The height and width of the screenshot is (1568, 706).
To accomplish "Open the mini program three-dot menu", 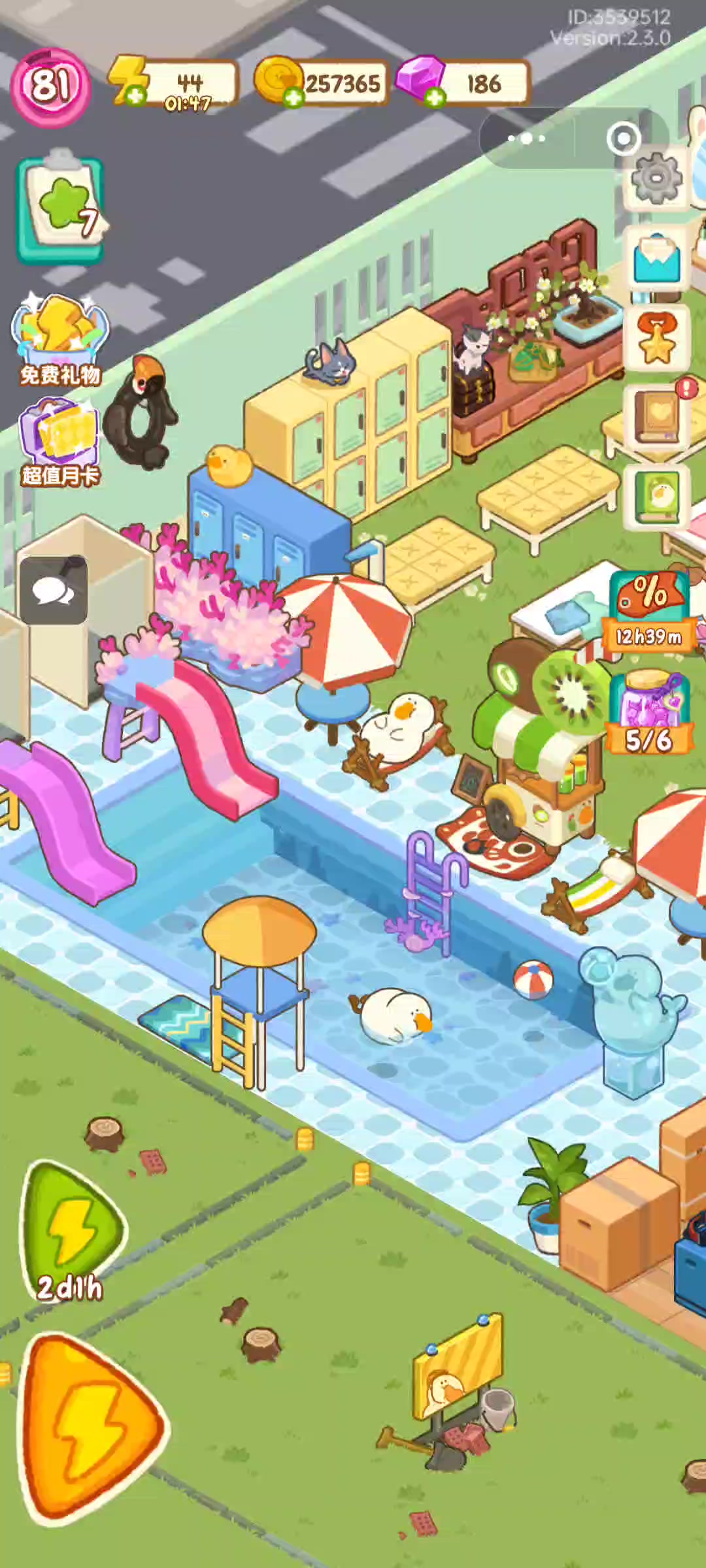I will 526,139.
